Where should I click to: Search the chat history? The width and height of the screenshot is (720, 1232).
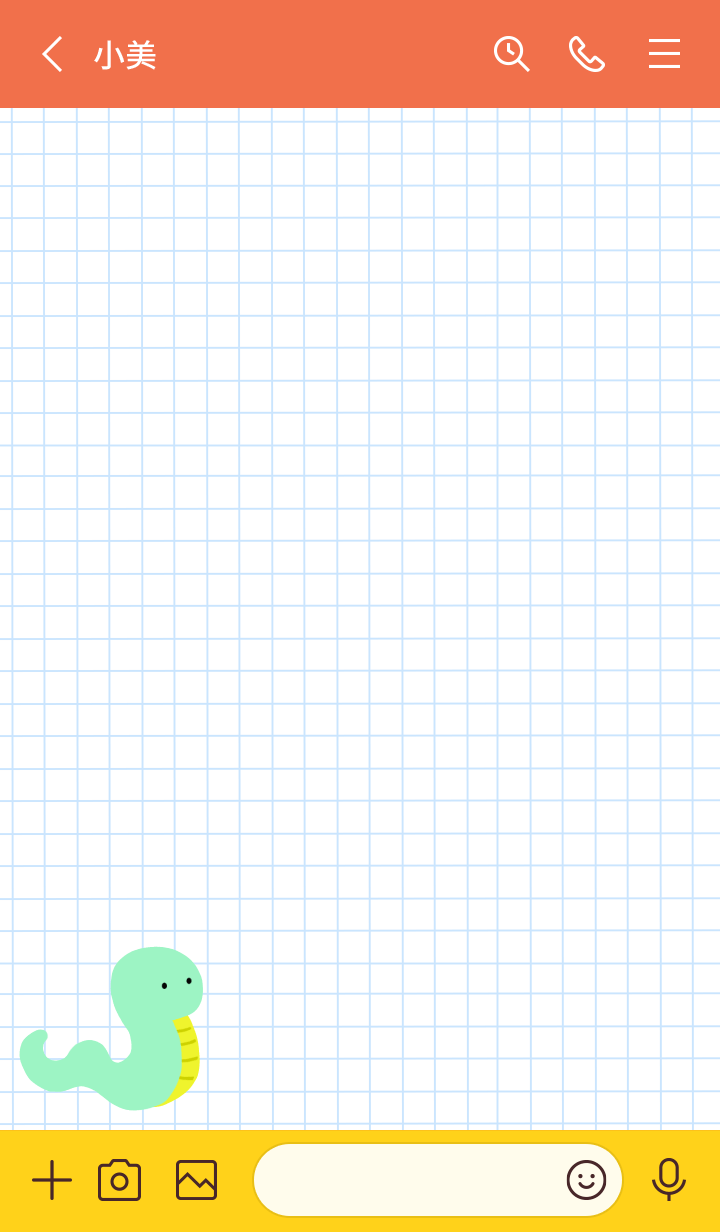(x=511, y=54)
